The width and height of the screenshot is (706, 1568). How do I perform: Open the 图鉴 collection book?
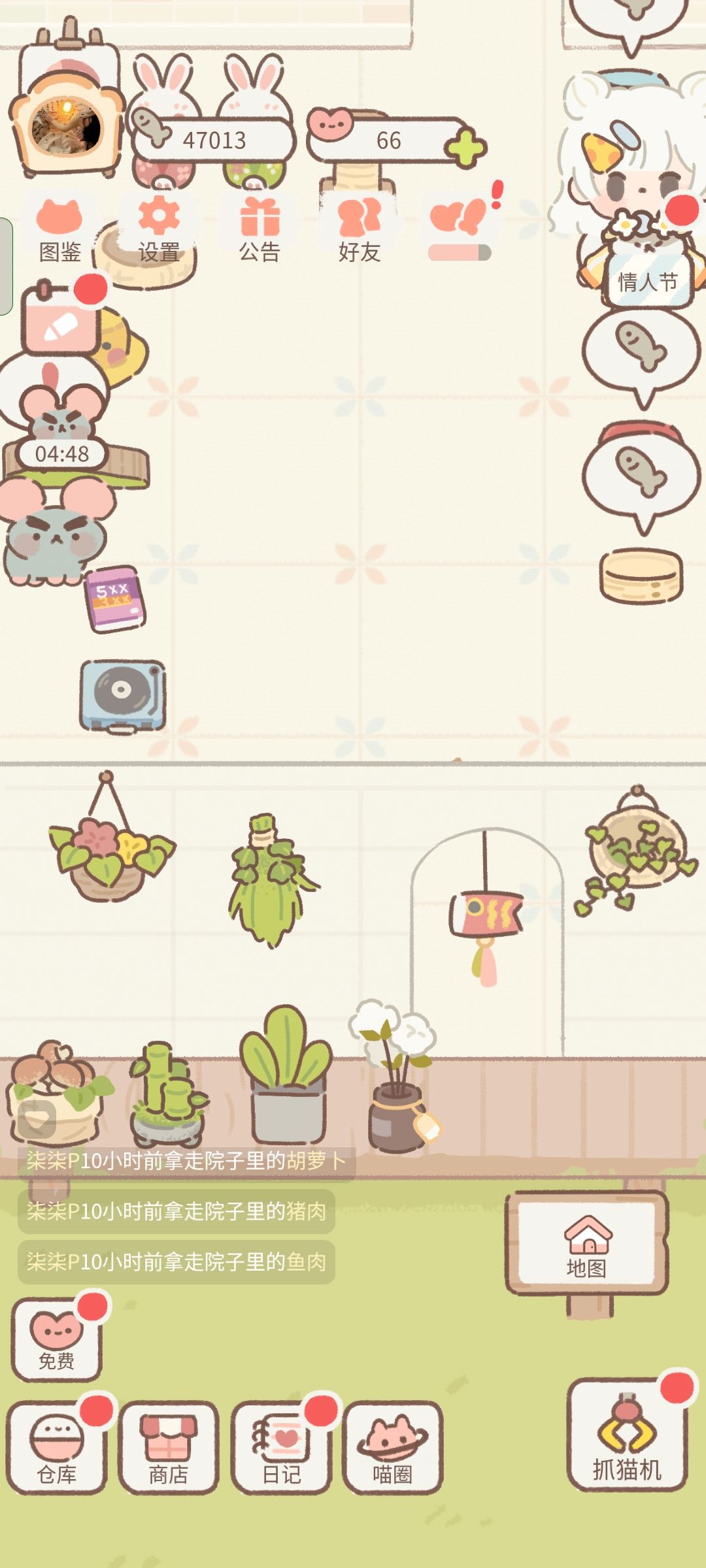pos(59,231)
